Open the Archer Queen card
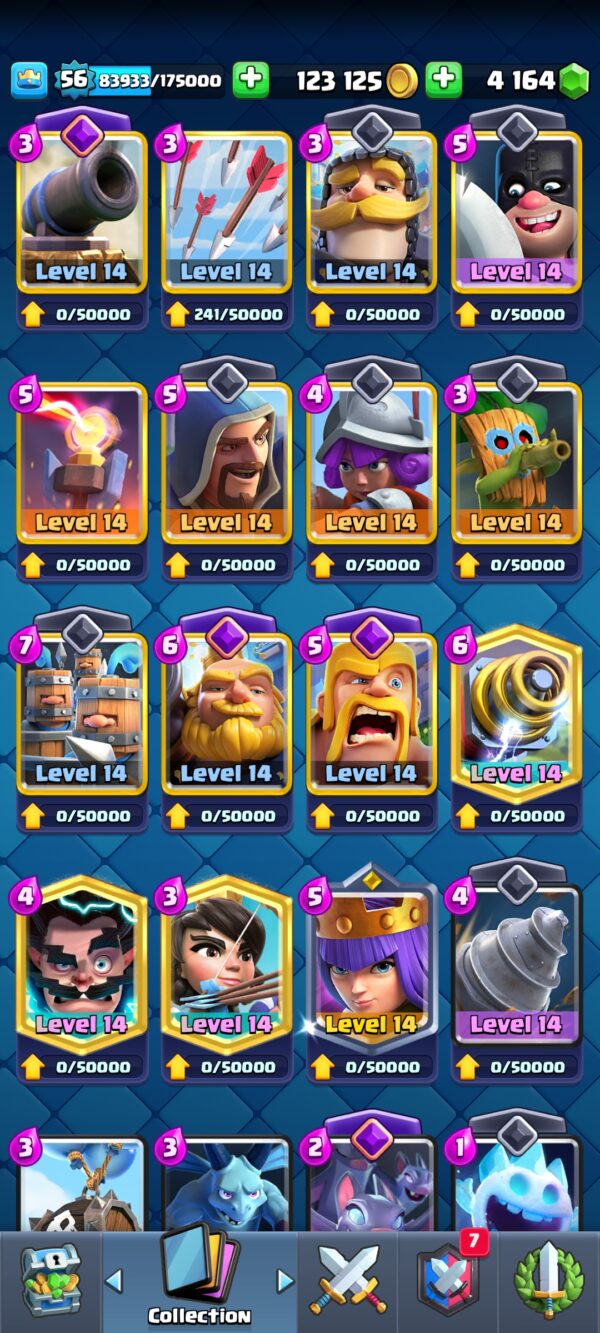Viewport: 600px width, 1333px height. coord(371,961)
